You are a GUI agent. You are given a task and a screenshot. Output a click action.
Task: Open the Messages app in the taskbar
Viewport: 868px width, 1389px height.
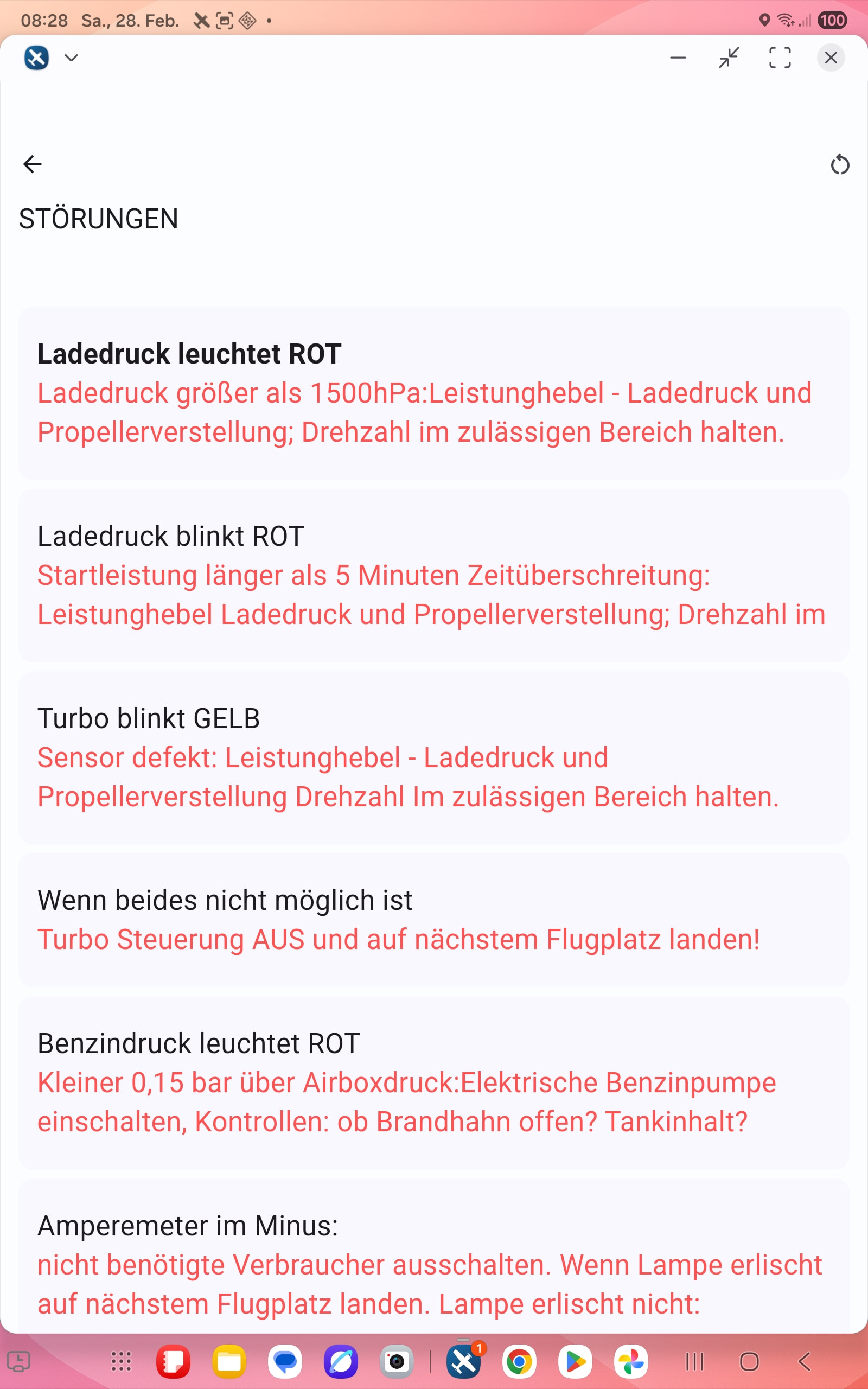285,1361
